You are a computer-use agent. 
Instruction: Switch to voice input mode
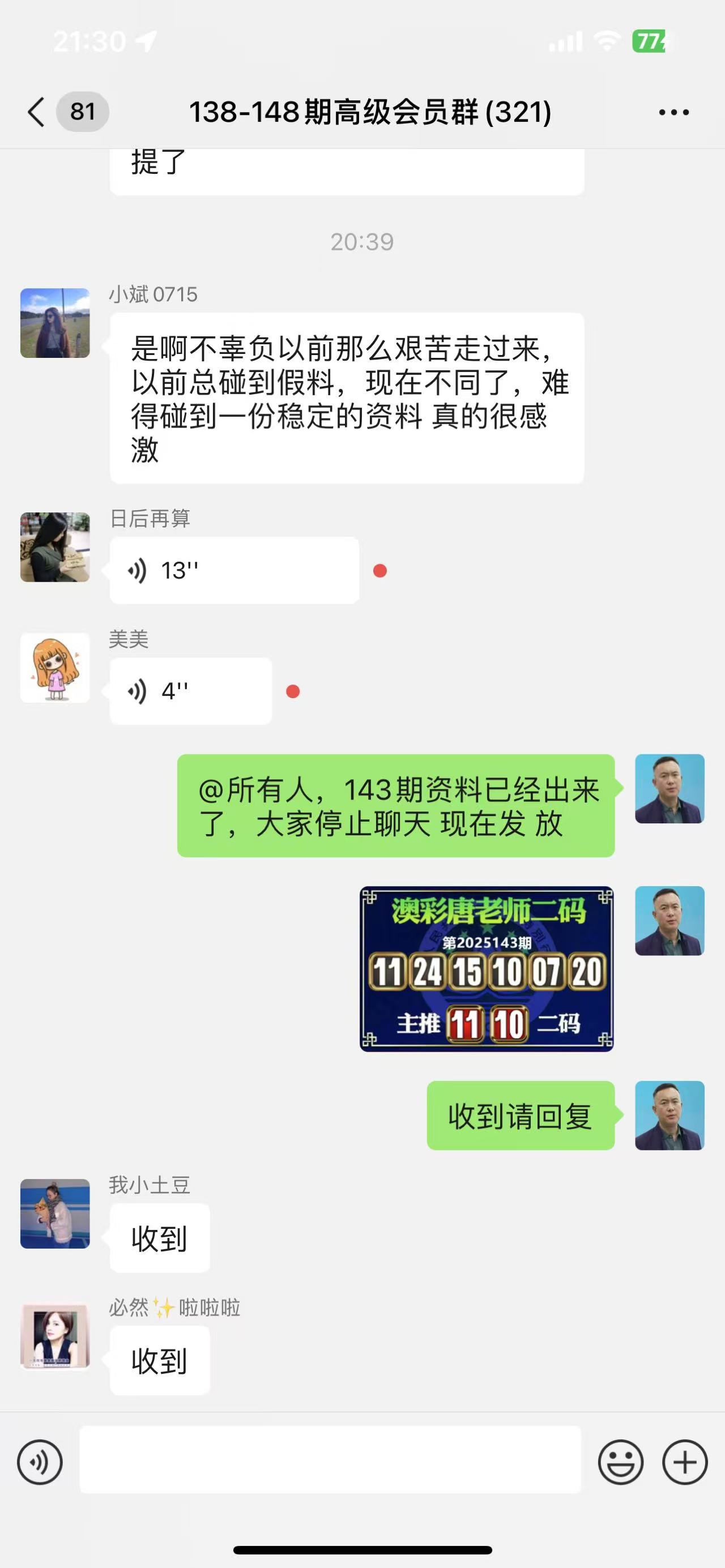pyautogui.click(x=40, y=1462)
